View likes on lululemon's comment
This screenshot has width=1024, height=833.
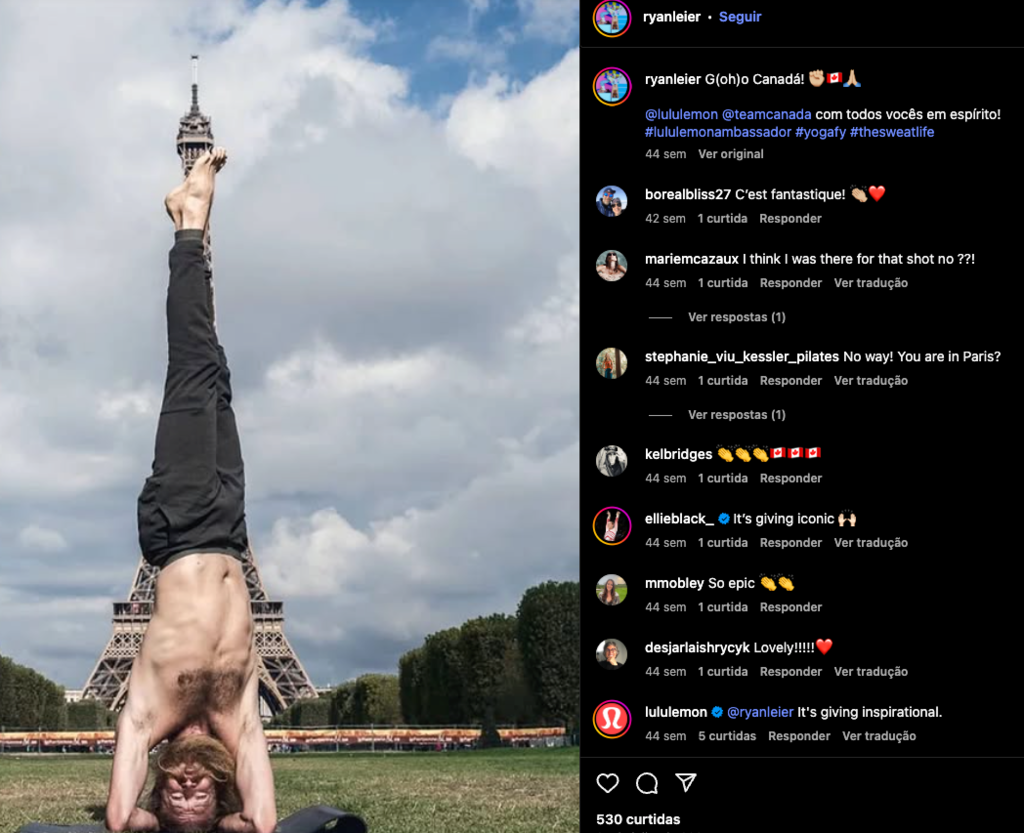pyautogui.click(x=727, y=736)
